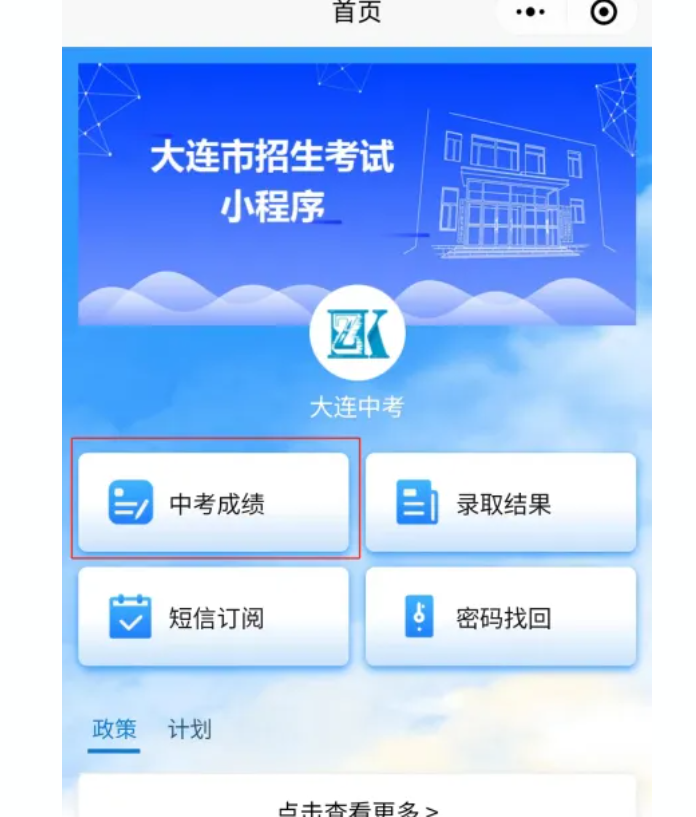Tap 点击查看更多 to see more
This screenshot has width=696, height=817.
click(x=357, y=807)
